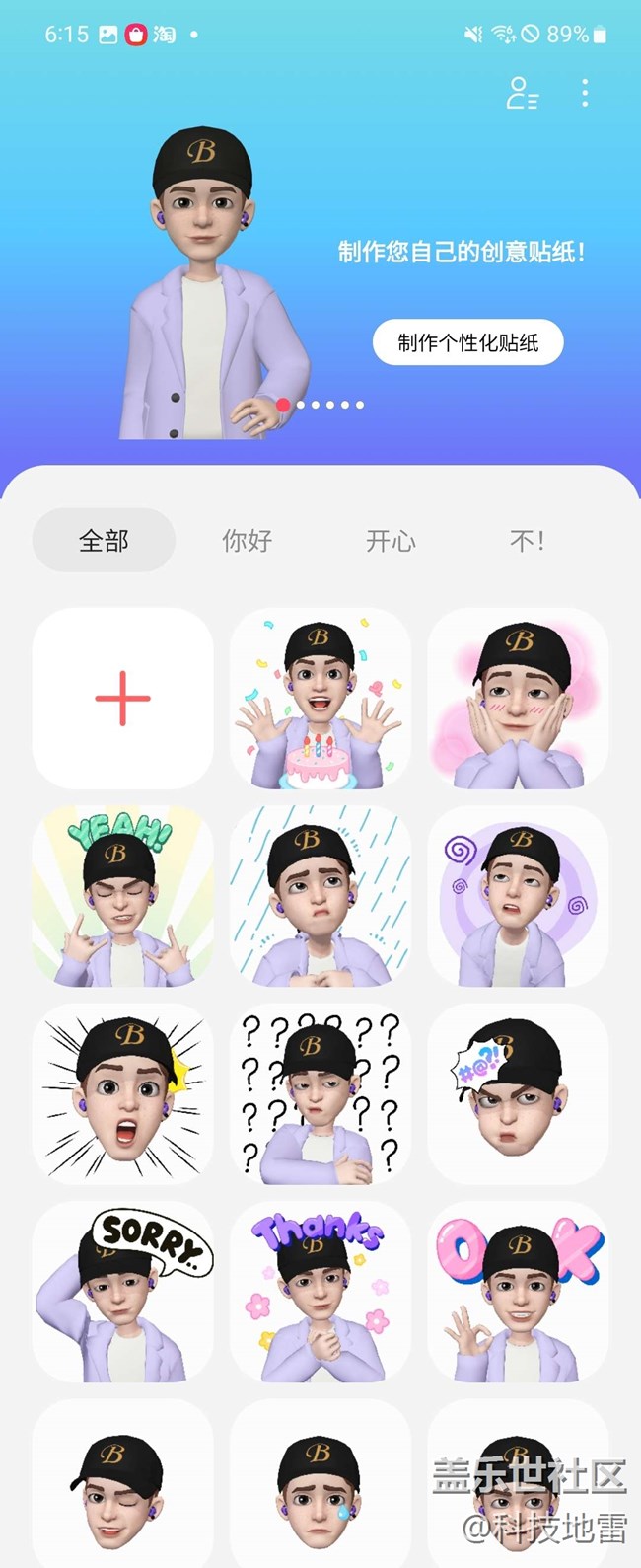641x1568 pixels.
Task: Choose the YEAH! sticker
Action: click(x=123, y=896)
